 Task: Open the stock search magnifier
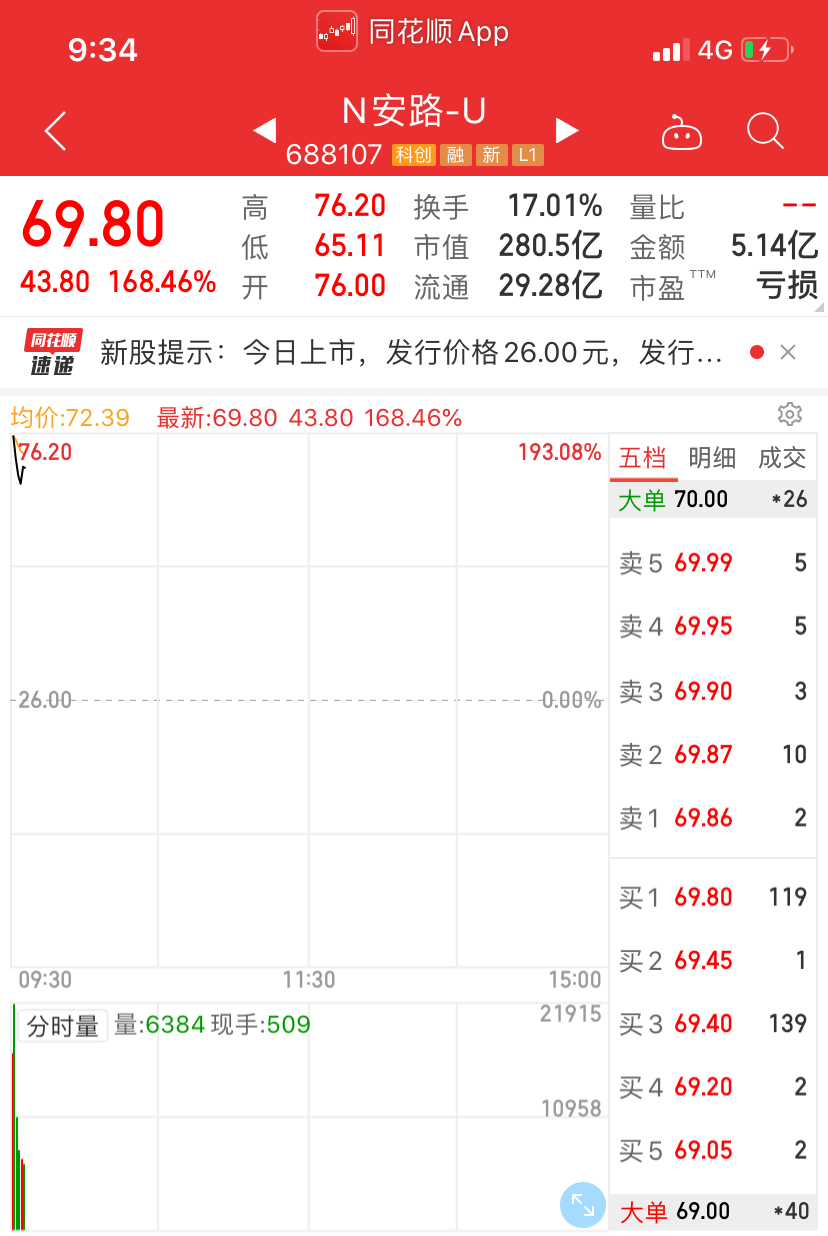765,131
